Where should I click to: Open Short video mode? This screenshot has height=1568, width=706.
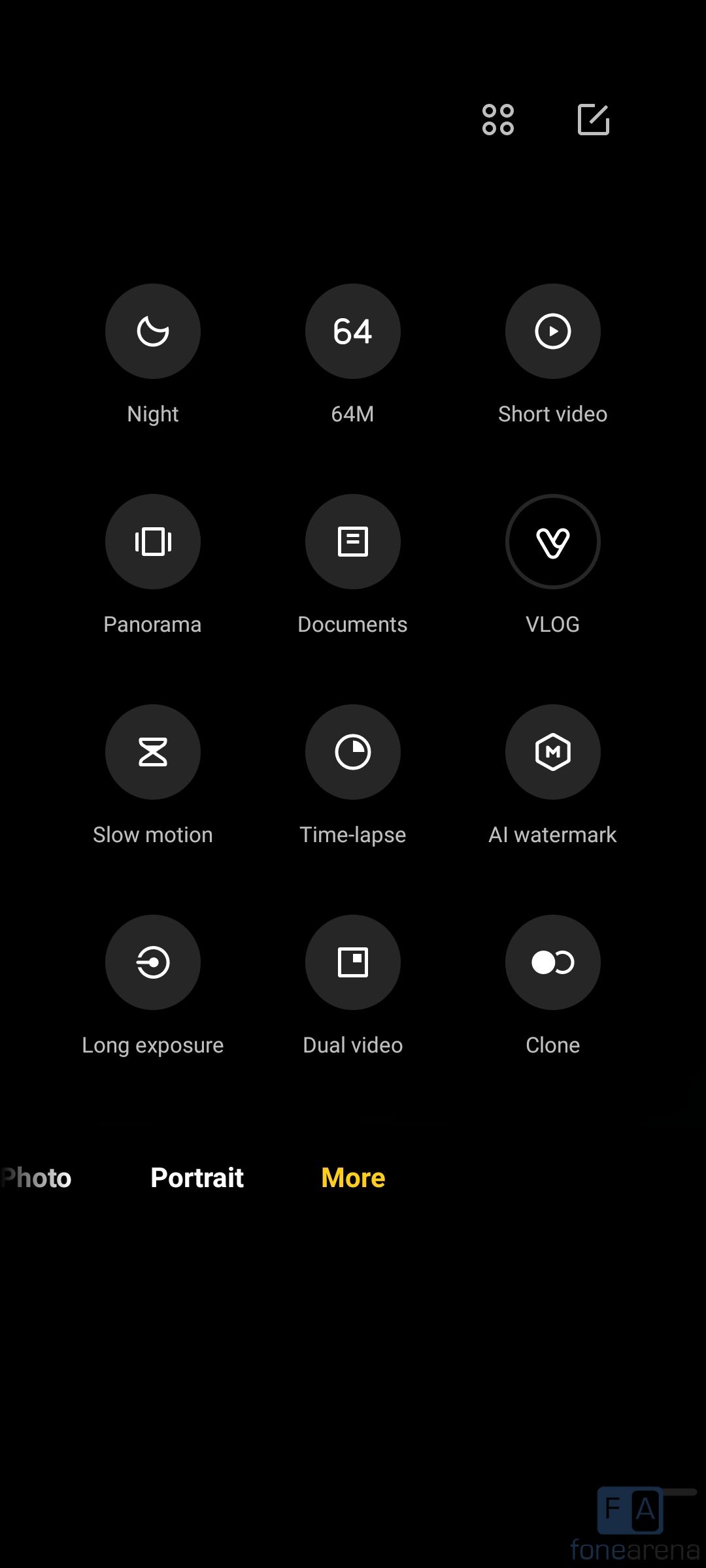pyautogui.click(x=553, y=331)
